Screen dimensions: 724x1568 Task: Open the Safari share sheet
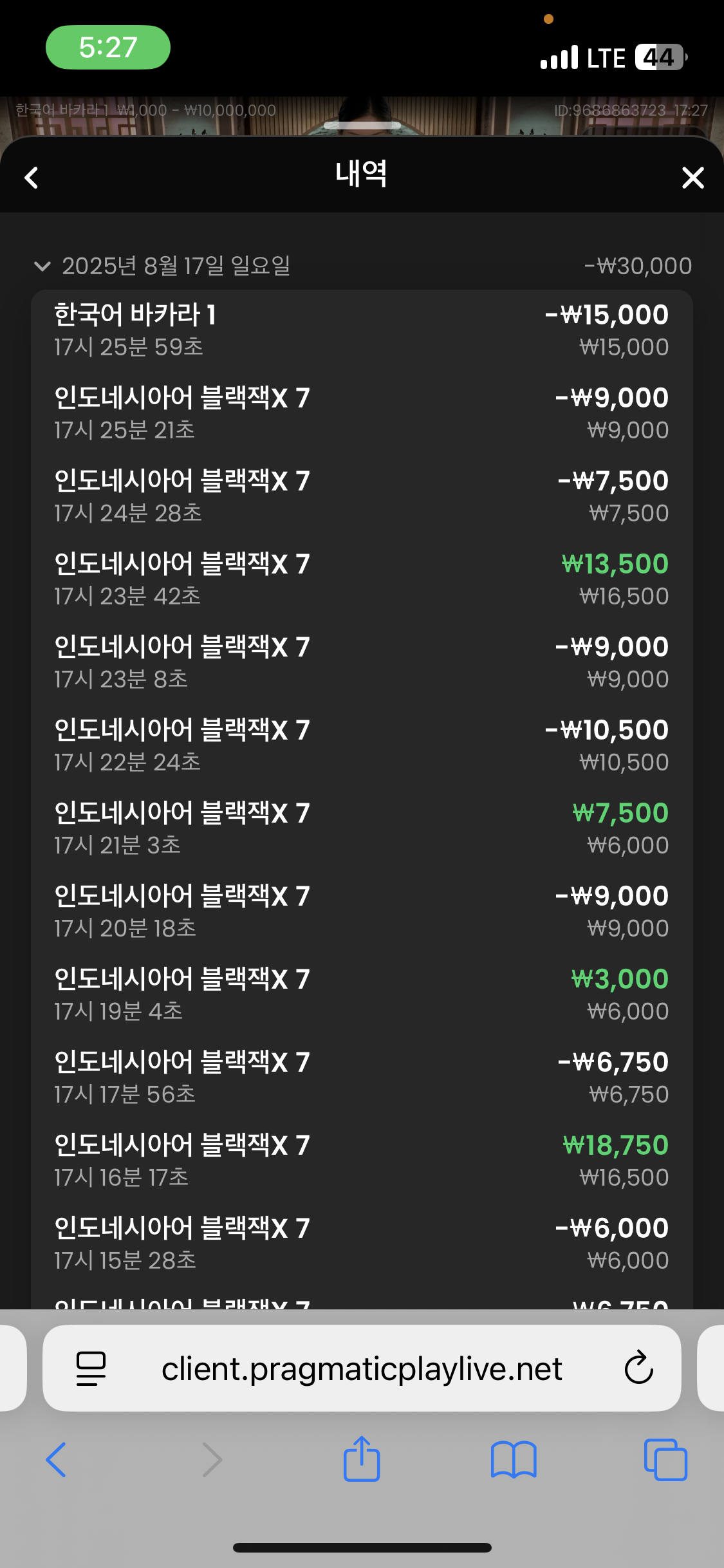point(362,1459)
